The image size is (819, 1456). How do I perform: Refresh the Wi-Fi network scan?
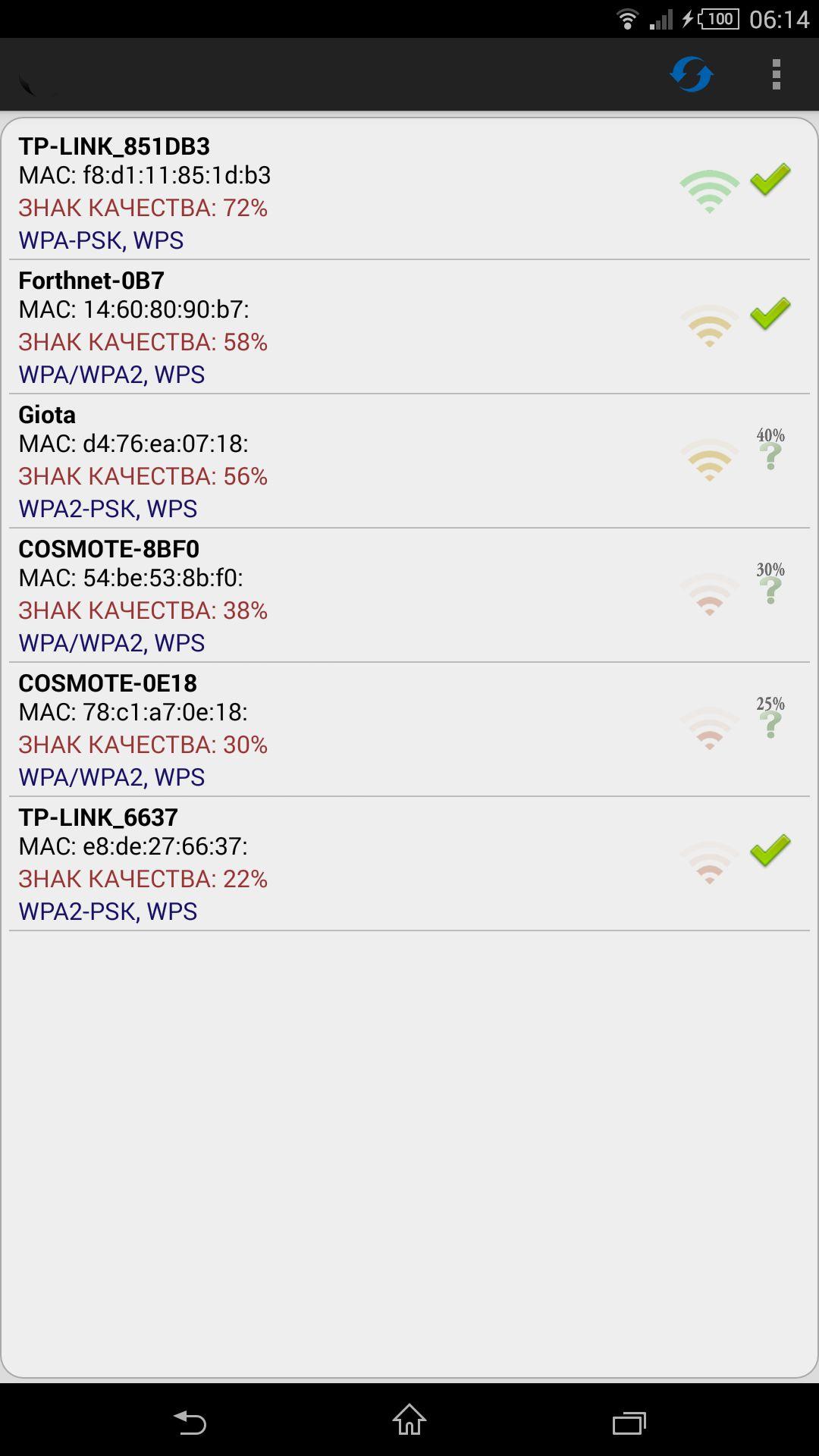click(x=691, y=74)
